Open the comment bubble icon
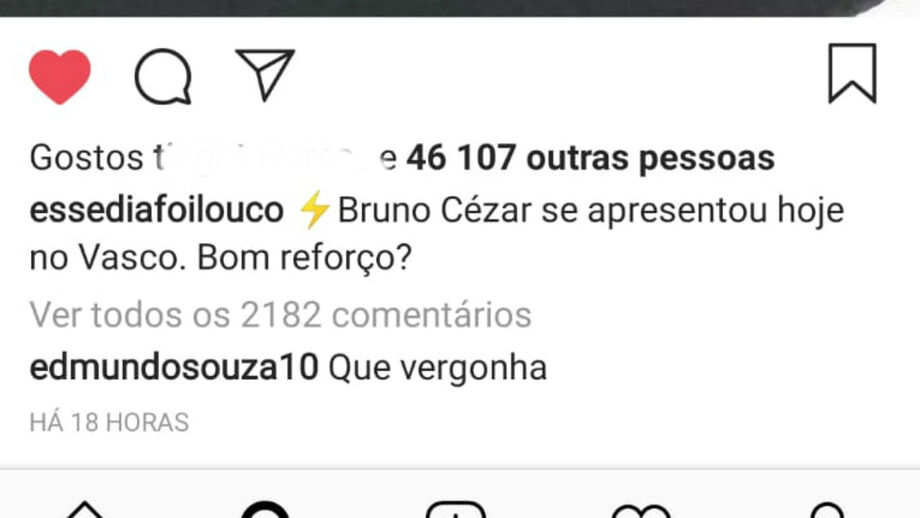The image size is (920, 518). [x=163, y=76]
